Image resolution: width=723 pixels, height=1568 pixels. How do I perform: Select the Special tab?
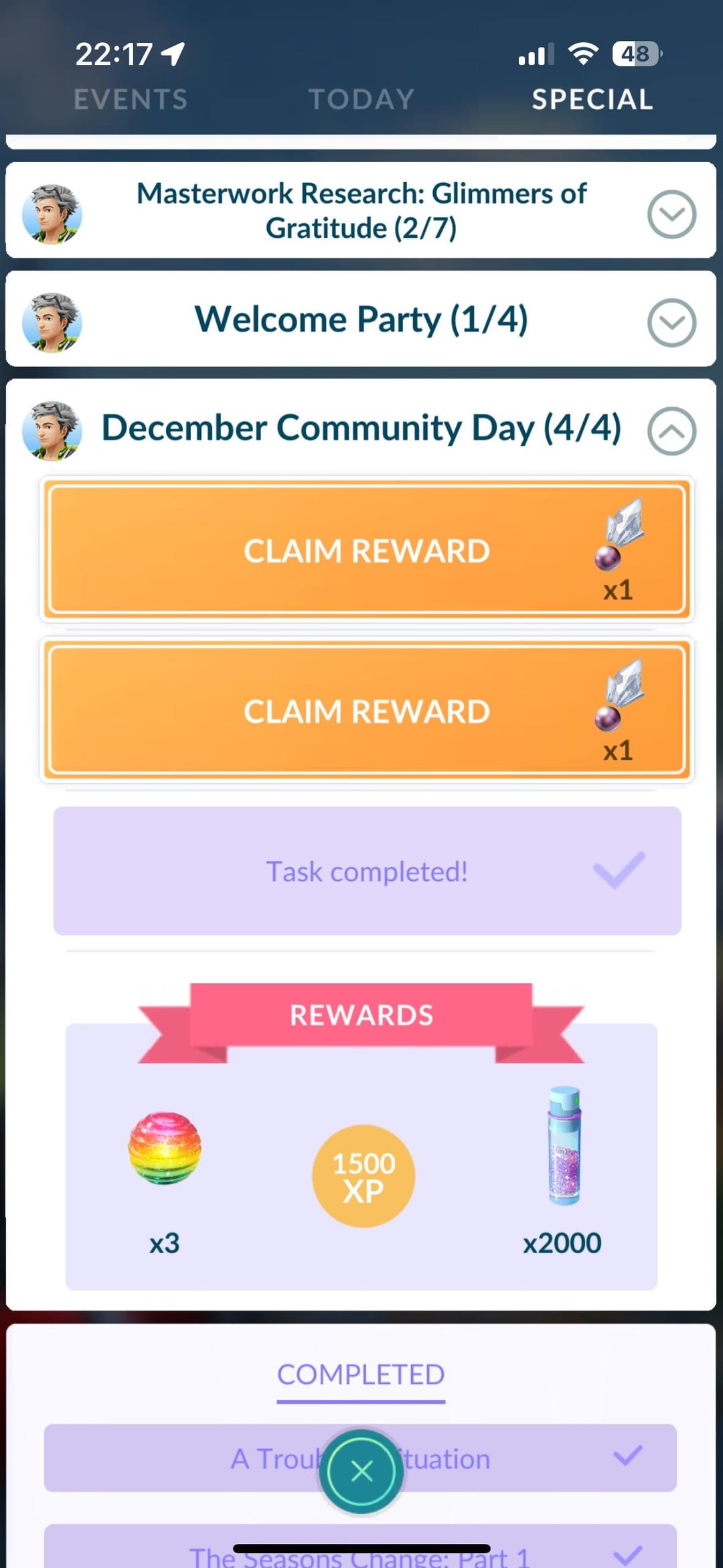(592, 99)
